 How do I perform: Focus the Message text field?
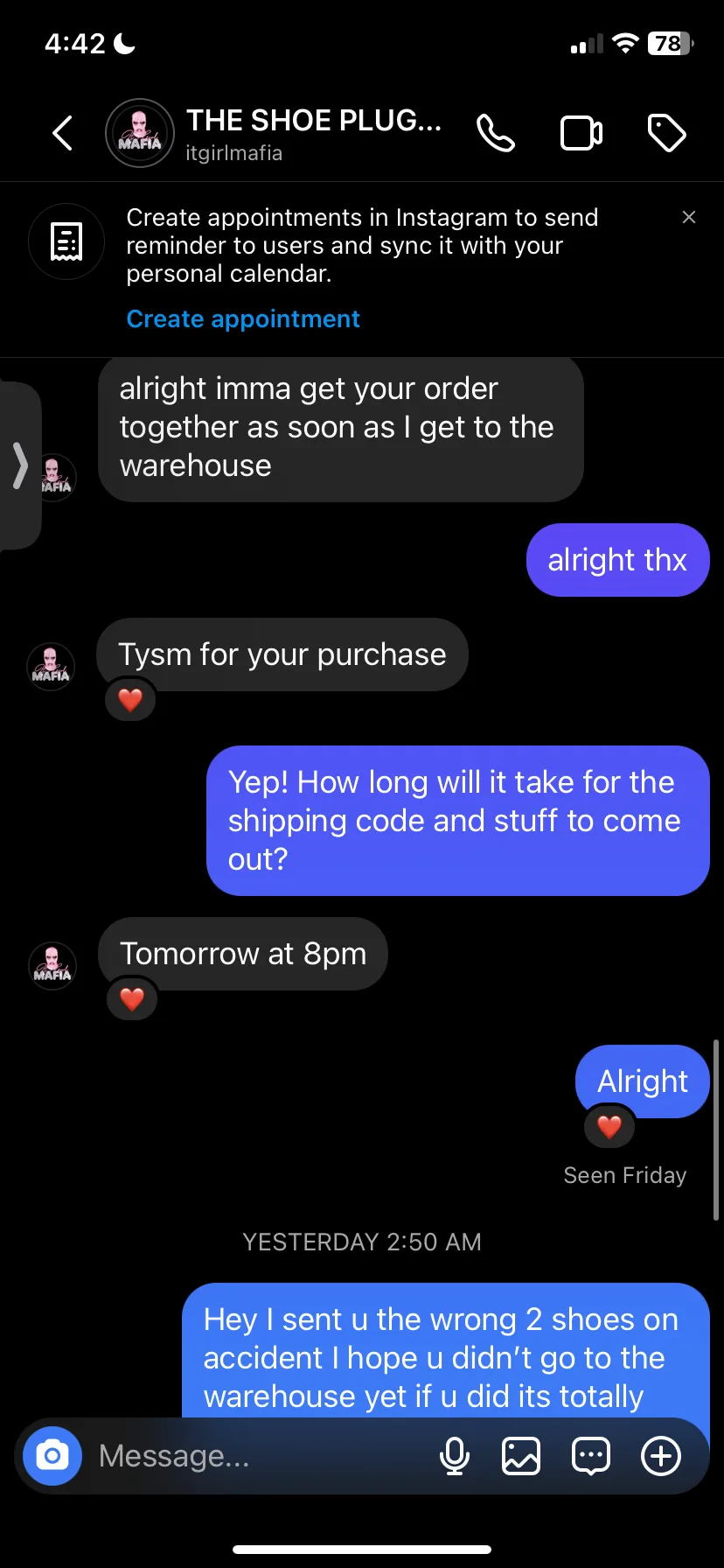(x=260, y=1456)
